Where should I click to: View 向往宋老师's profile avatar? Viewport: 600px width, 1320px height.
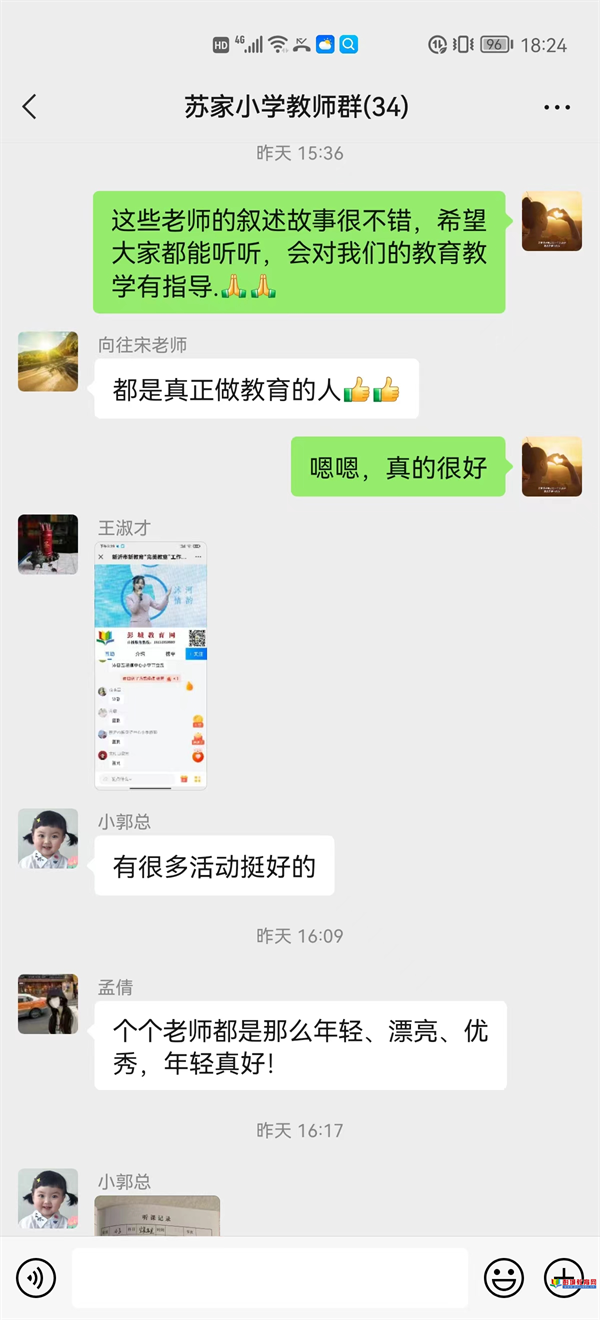click(x=48, y=361)
